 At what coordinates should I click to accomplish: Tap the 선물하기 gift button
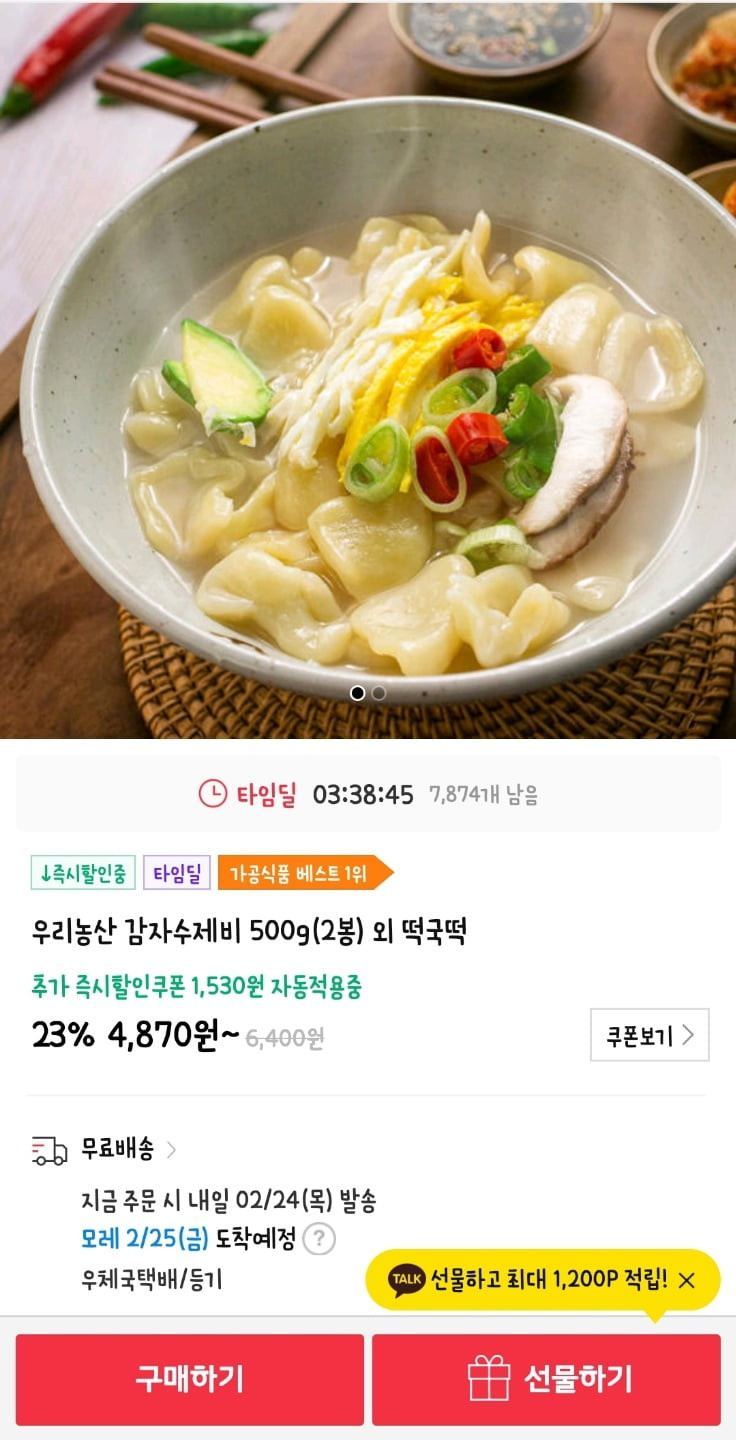click(546, 1379)
